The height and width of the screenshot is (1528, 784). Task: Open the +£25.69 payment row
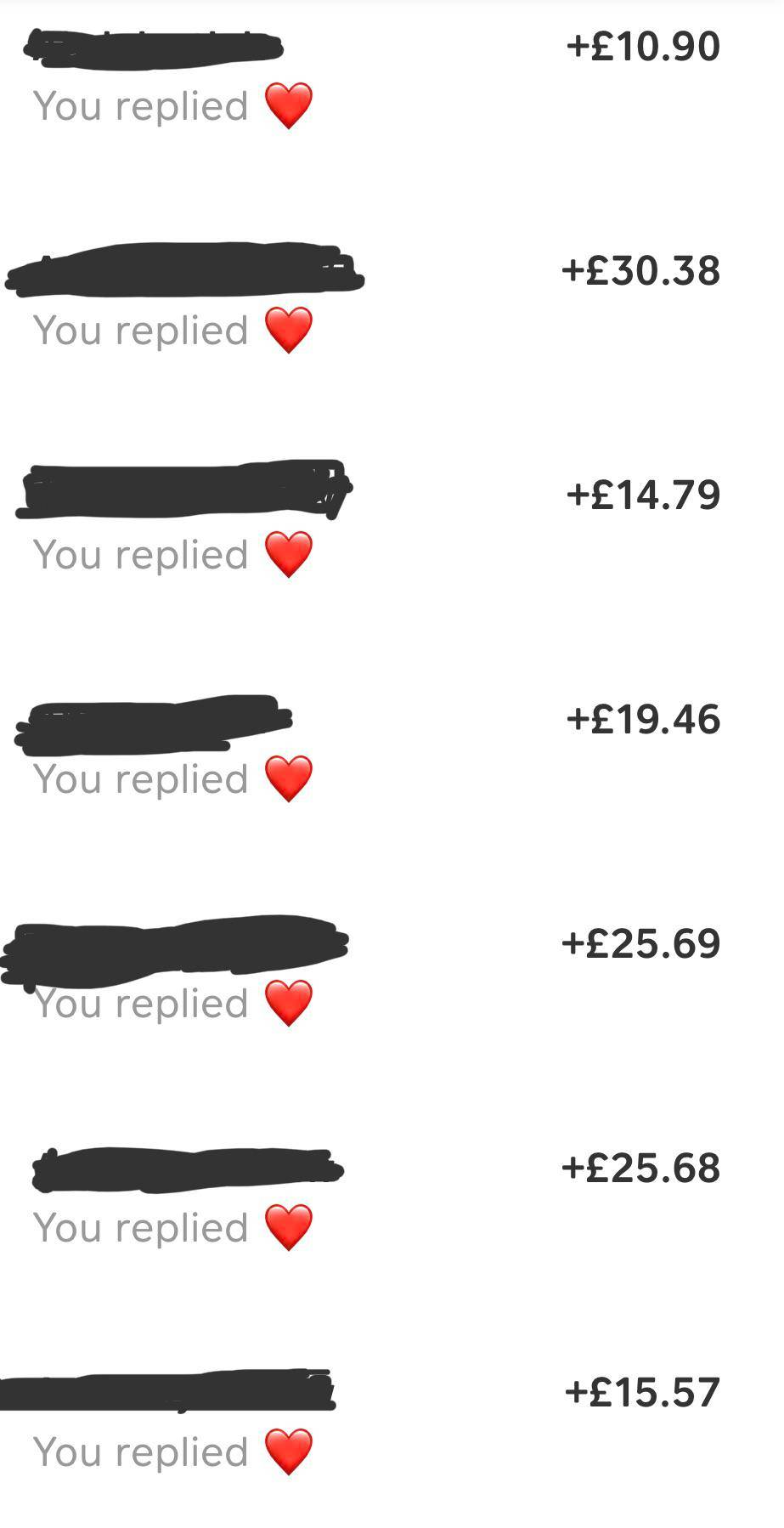point(640,944)
